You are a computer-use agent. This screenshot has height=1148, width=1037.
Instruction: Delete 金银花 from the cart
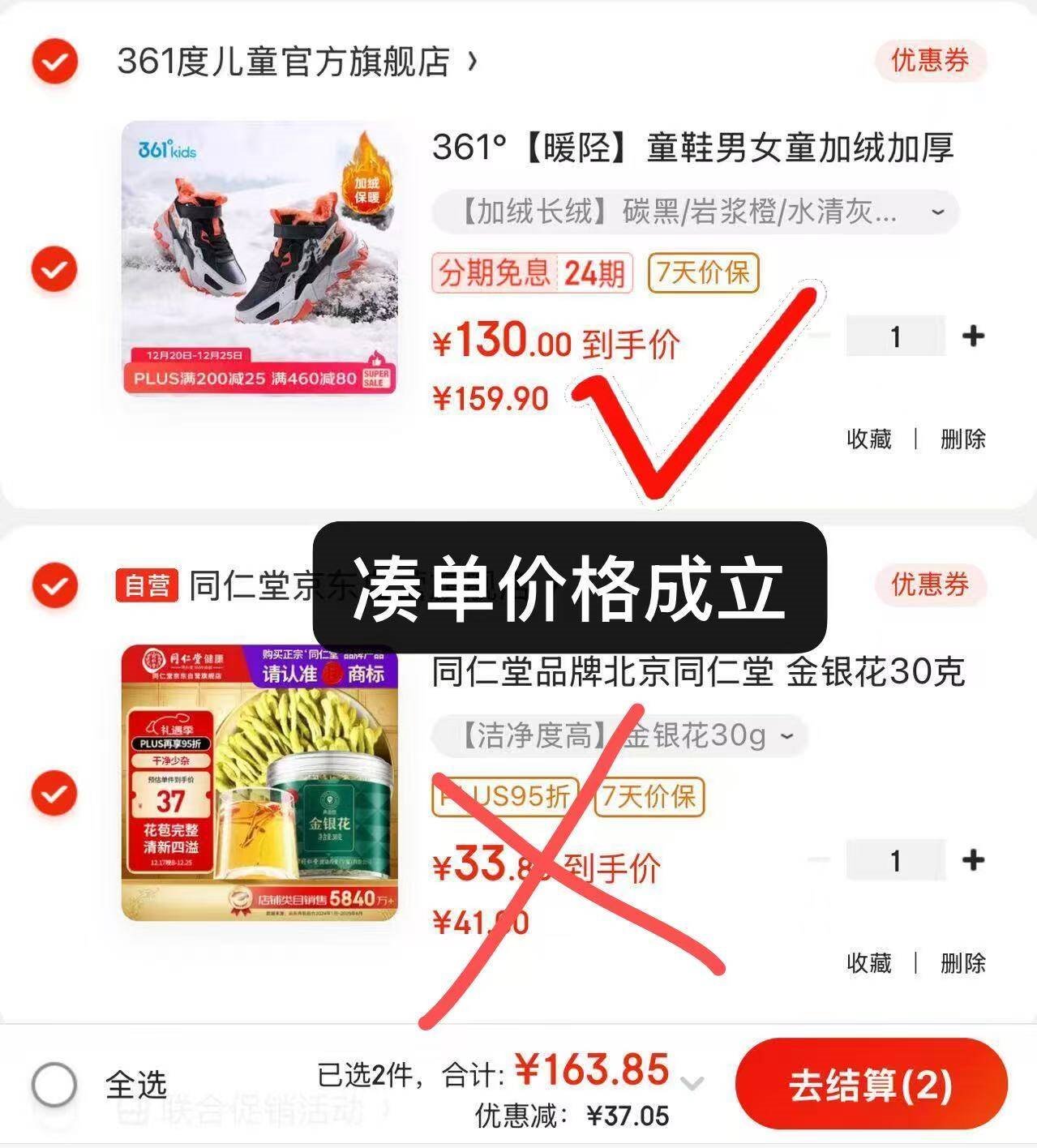pos(962,962)
